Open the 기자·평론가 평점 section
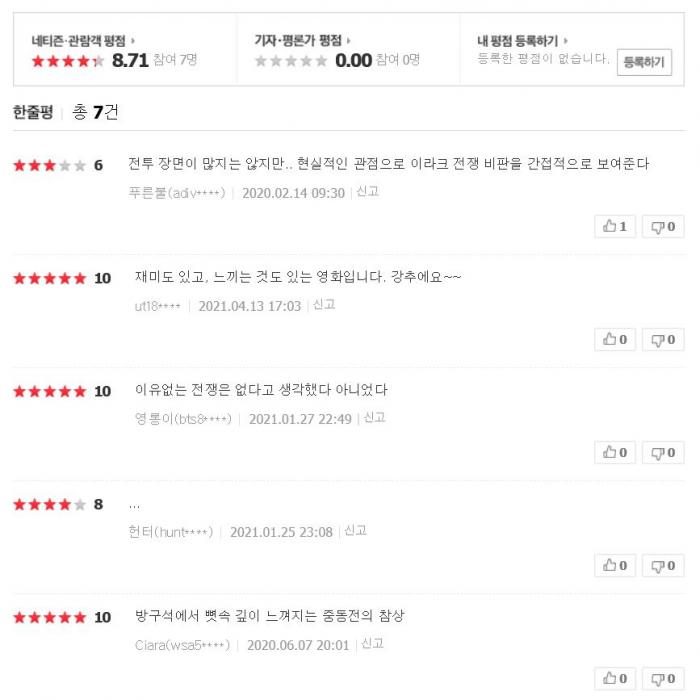The image size is (700, 700). 301,41
